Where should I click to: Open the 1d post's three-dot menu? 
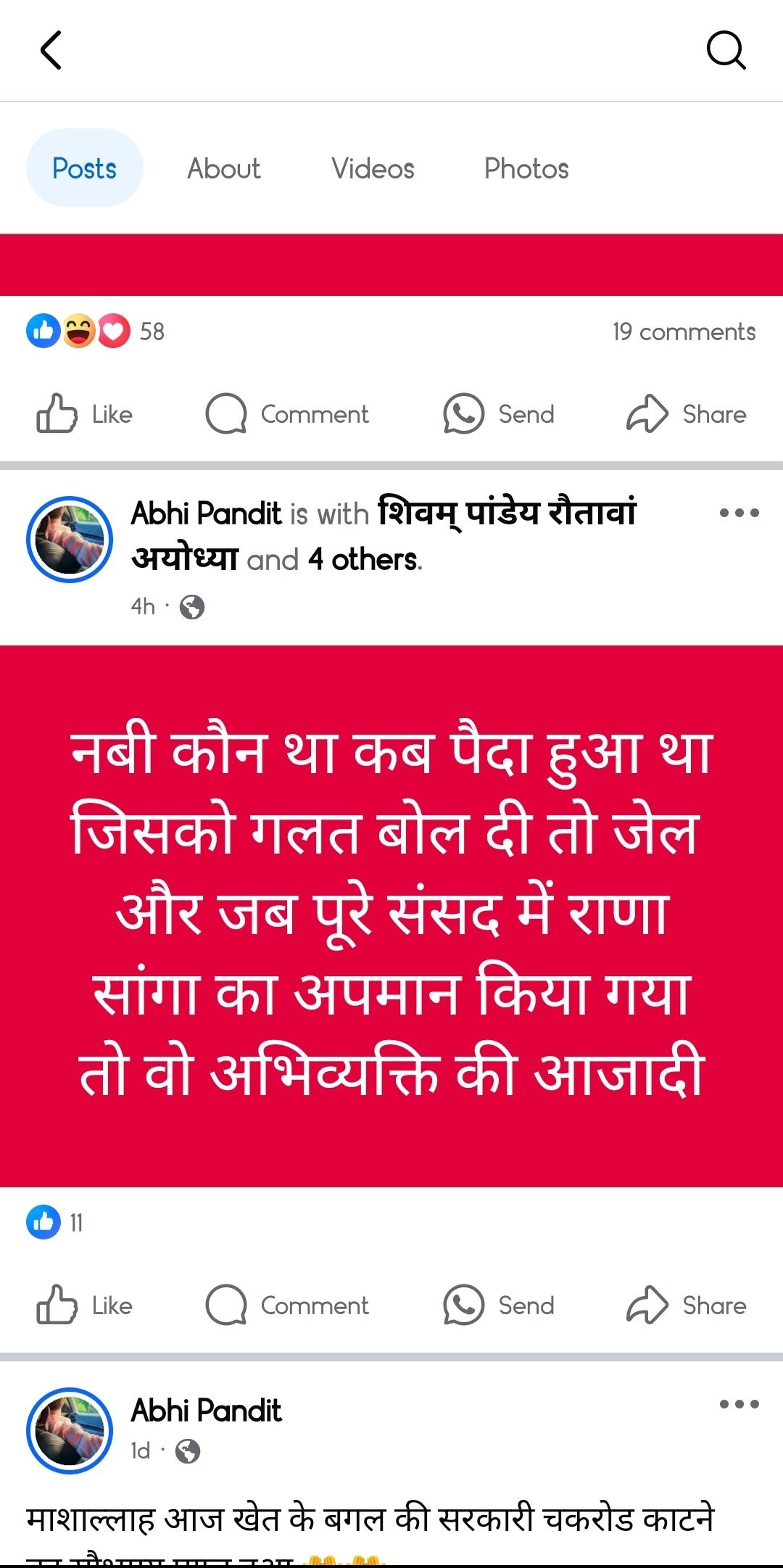click(739, 1404)
